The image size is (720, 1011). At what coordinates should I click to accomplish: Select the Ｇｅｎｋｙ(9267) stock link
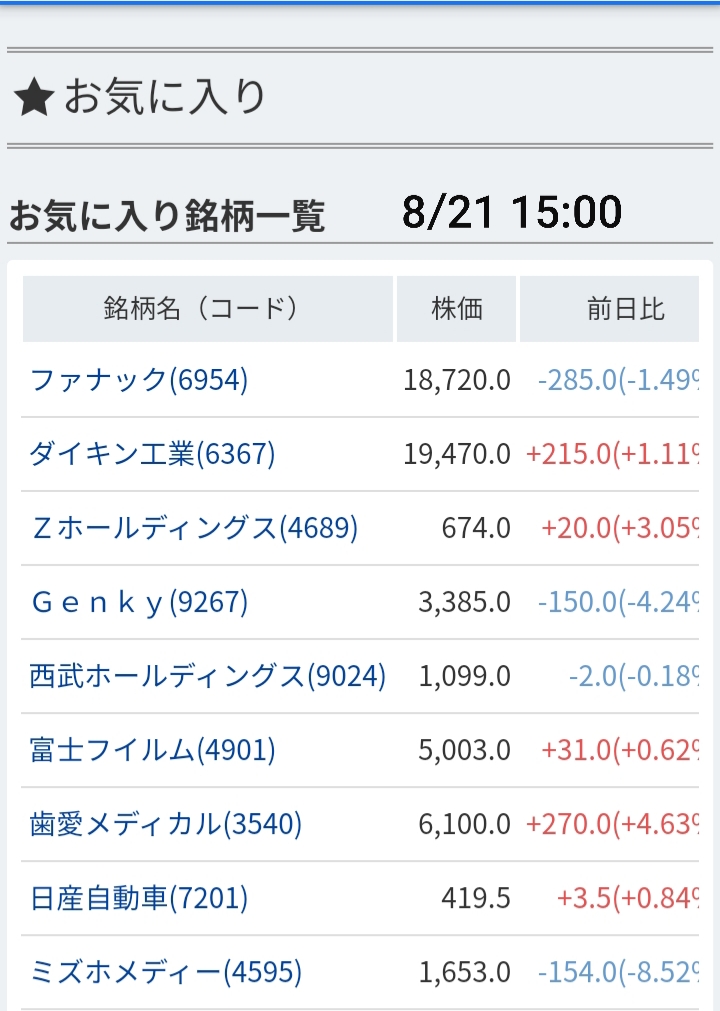[x=139, y=602]
